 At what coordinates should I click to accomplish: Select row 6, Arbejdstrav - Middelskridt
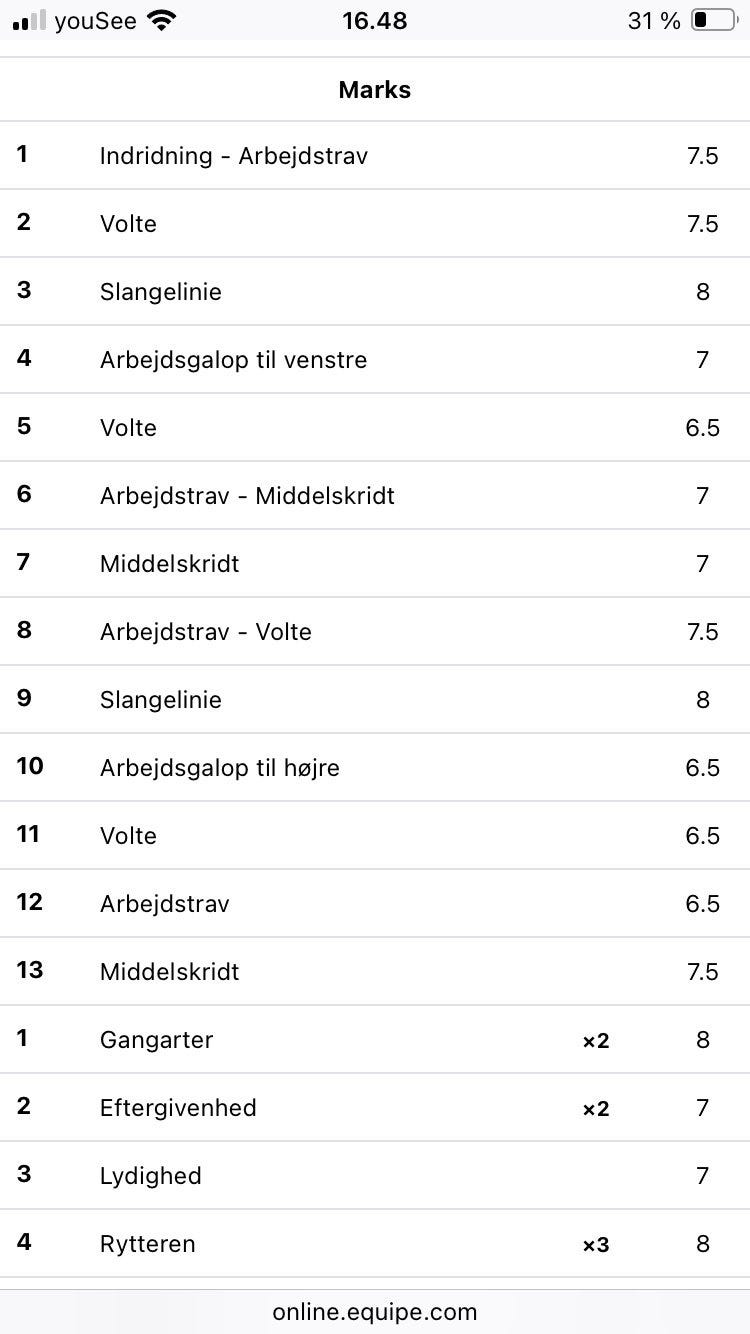246,495
